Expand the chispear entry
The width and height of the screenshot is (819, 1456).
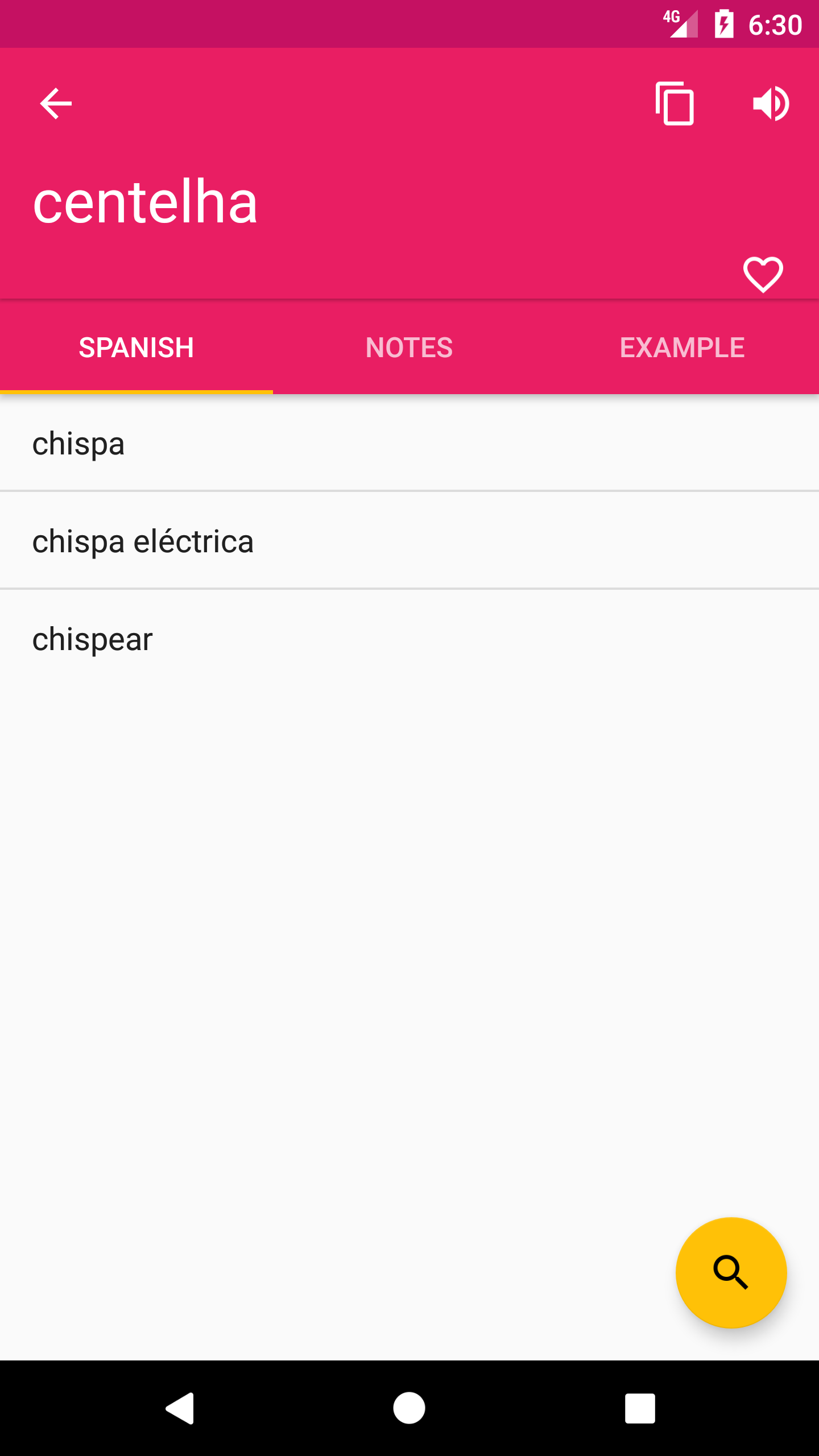pos(409,639)
